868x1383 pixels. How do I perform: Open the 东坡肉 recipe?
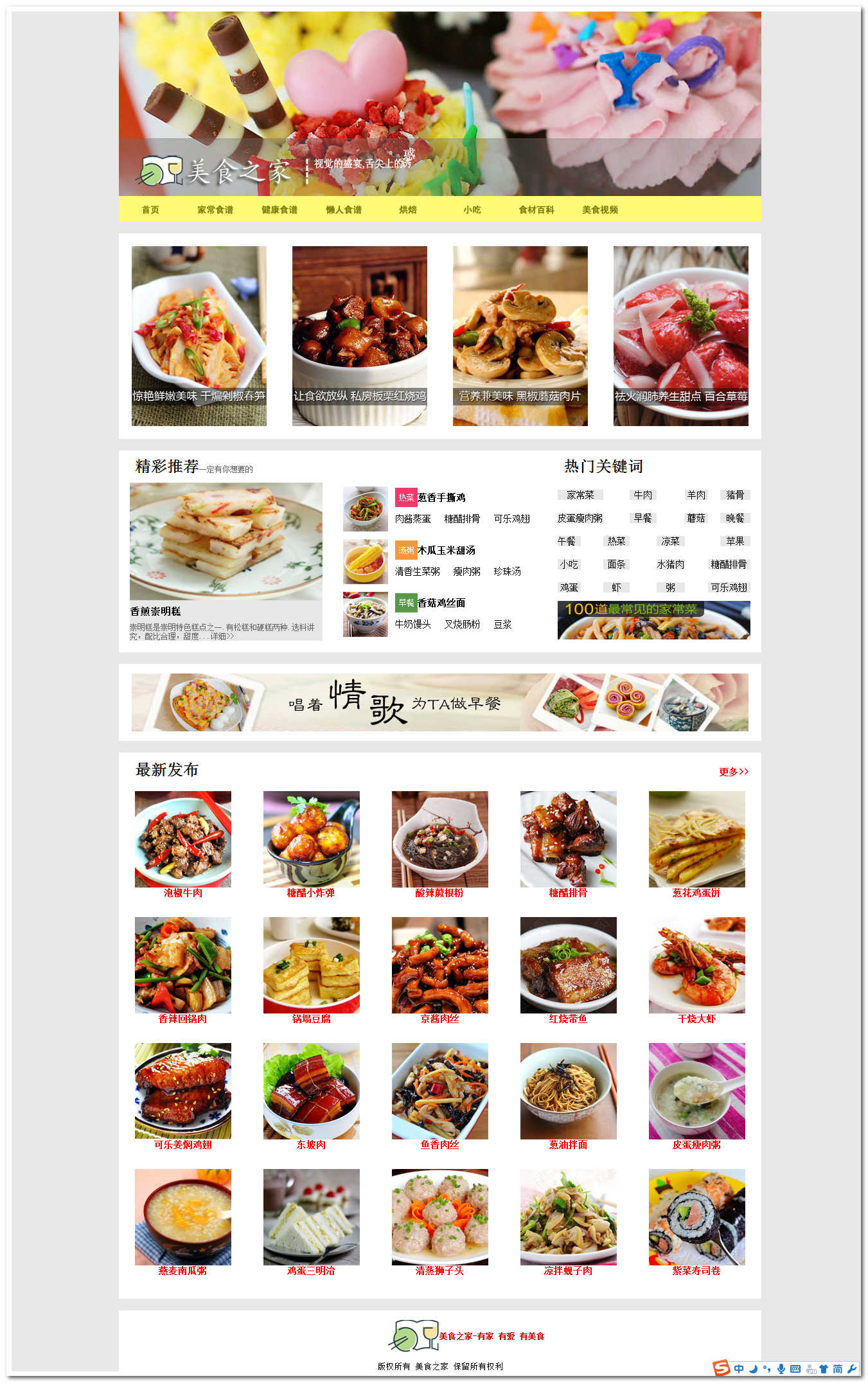click(311, 1091)
